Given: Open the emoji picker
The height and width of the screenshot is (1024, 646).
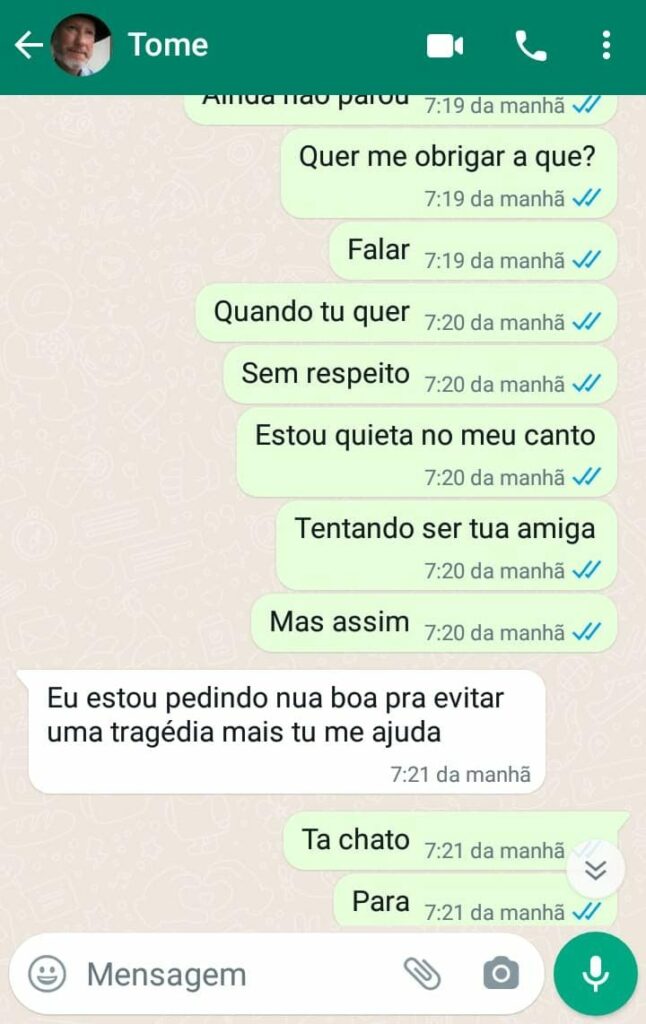Looking at the screenshot, I should click(x=47, y=973).
